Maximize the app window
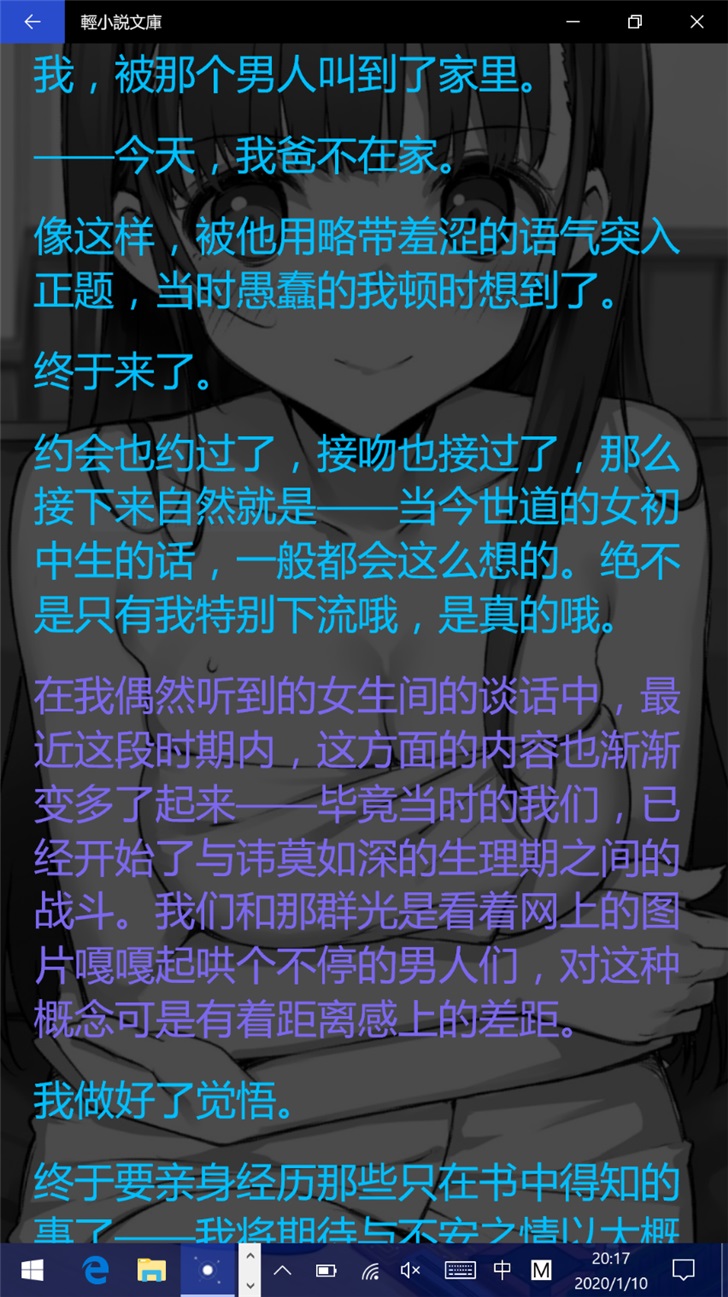The image size is (728, 1297). [x=634, y=22]
